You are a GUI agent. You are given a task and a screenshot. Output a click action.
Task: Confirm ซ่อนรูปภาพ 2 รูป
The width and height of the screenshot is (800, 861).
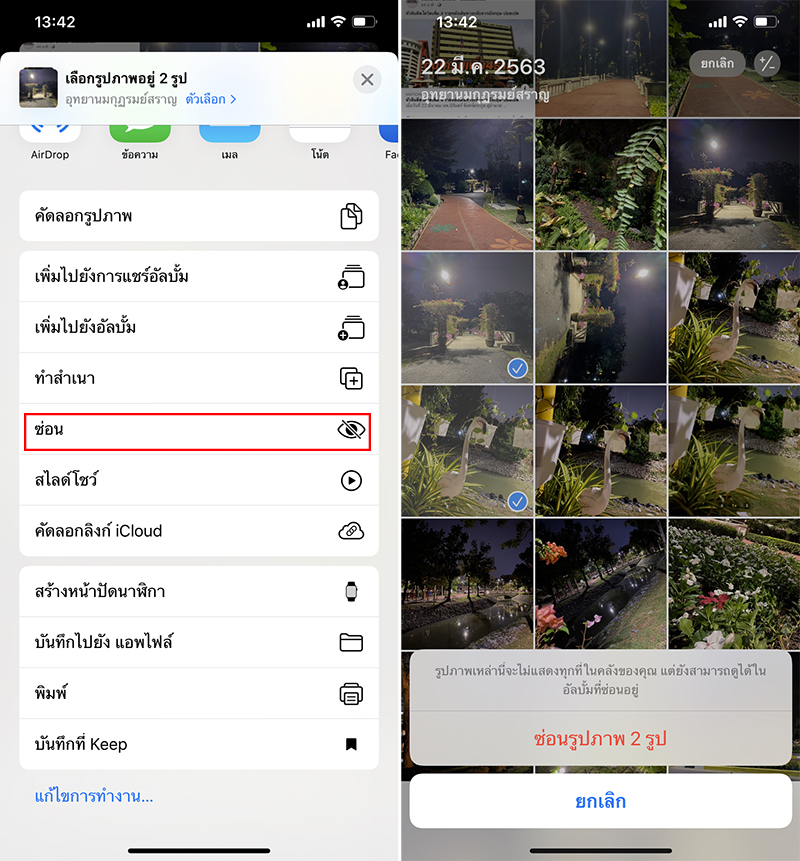point(600,740)
